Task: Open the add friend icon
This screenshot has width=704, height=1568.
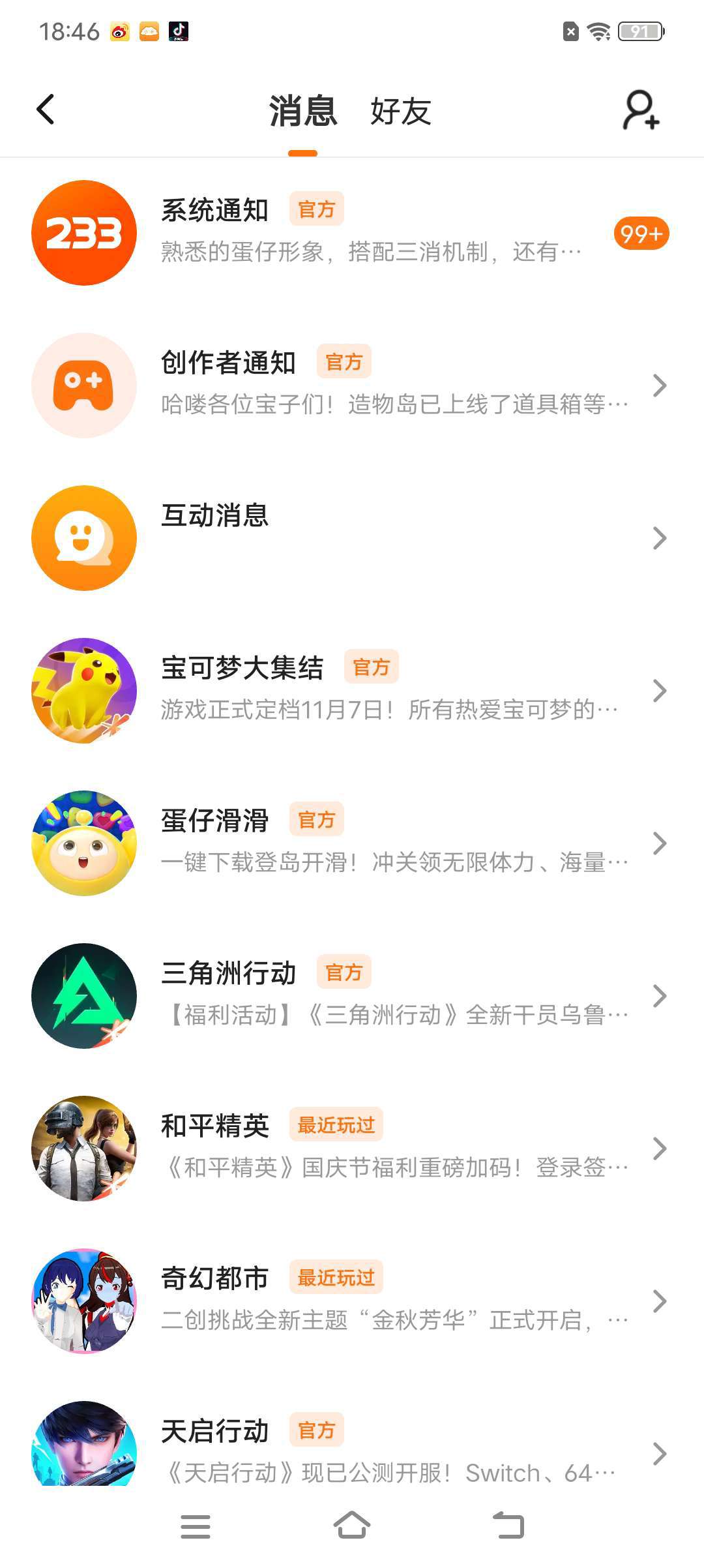Action: coord(641,110)
